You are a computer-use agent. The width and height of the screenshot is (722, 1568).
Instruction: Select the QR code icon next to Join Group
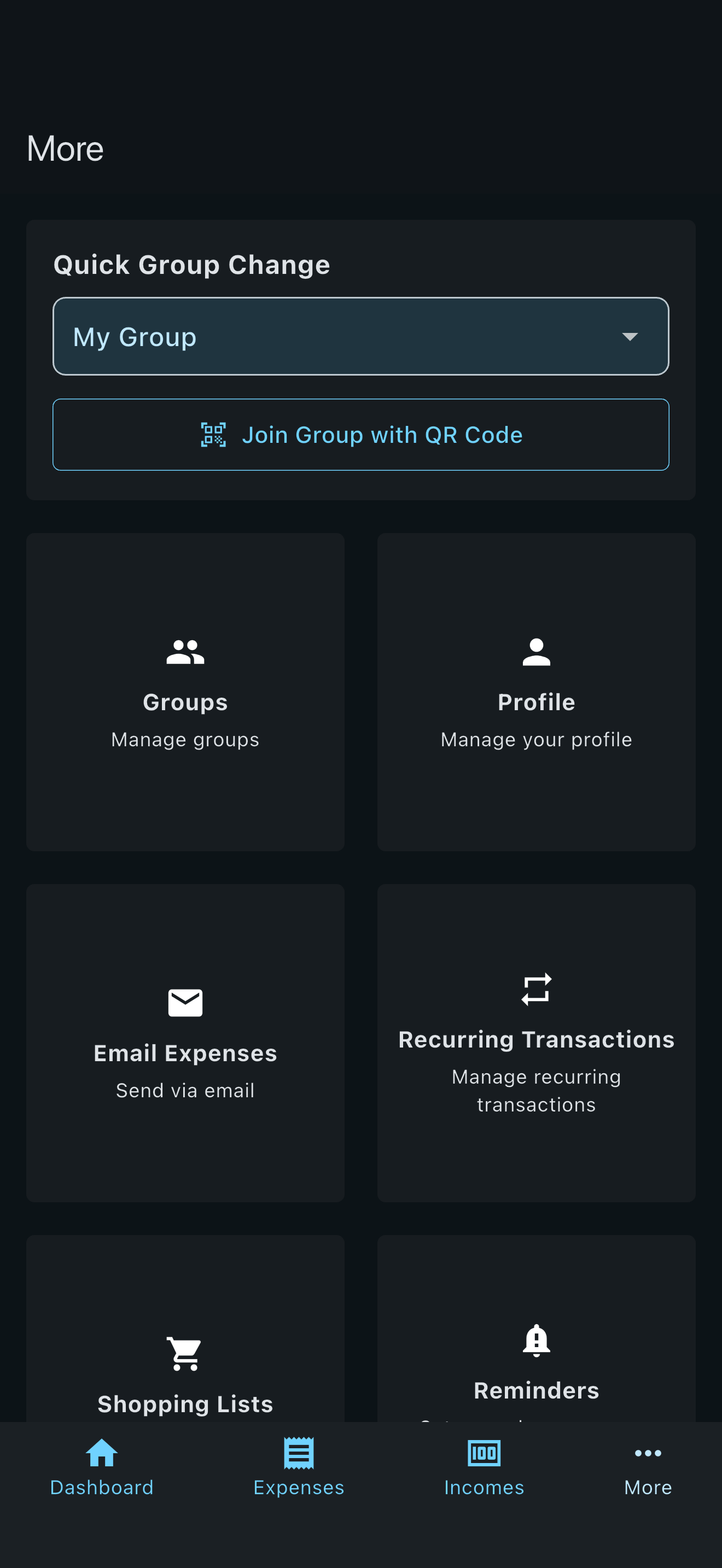tap(214, 435)
